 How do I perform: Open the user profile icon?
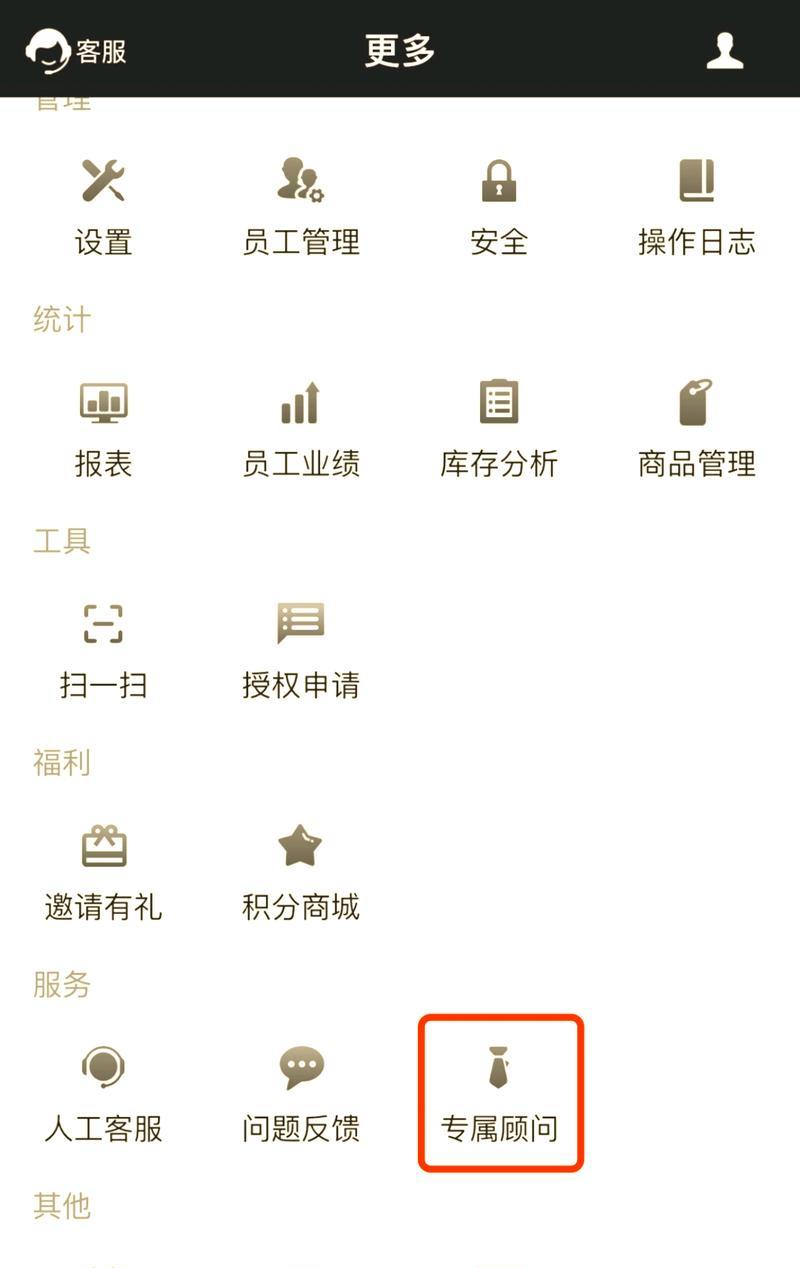click(724, 49)
